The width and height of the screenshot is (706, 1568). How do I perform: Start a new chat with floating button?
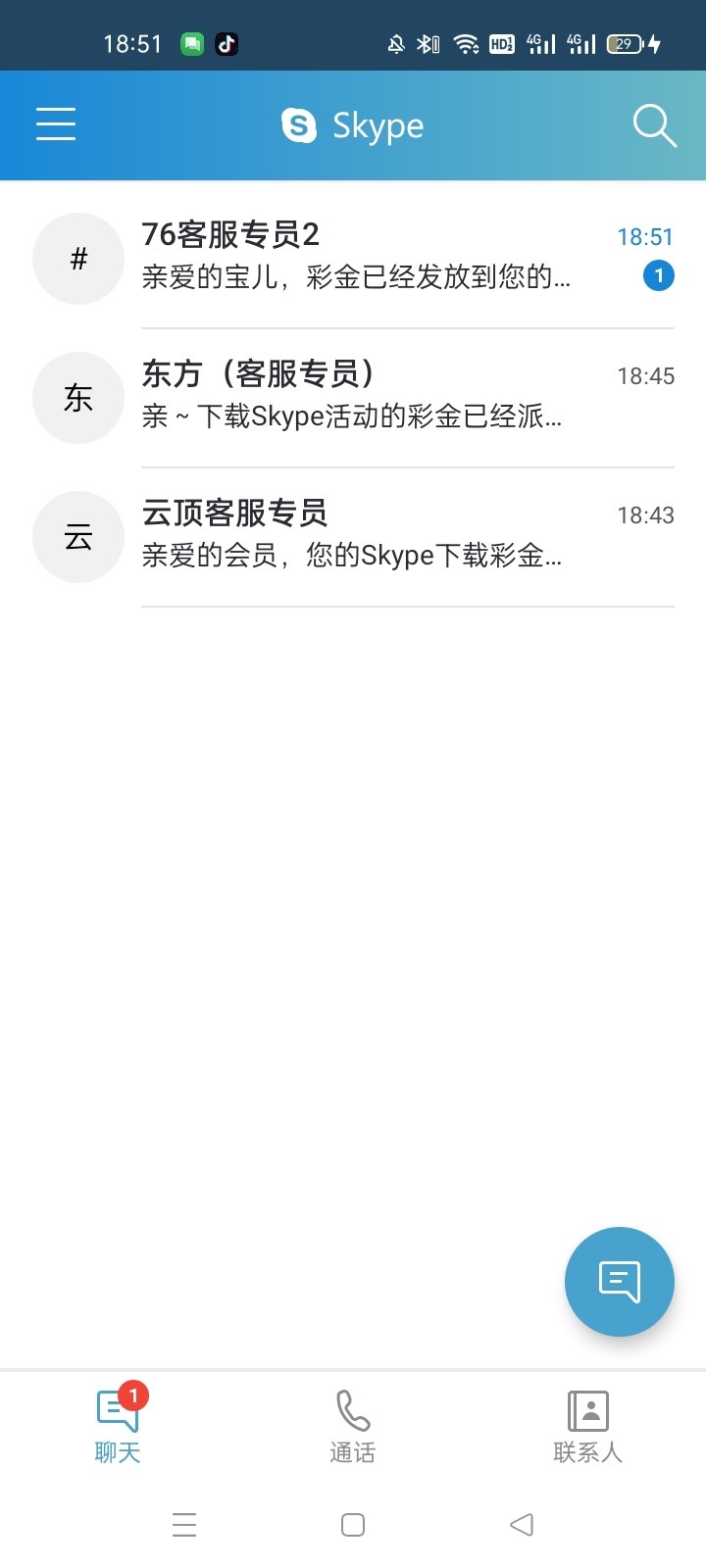[619, 1281]
